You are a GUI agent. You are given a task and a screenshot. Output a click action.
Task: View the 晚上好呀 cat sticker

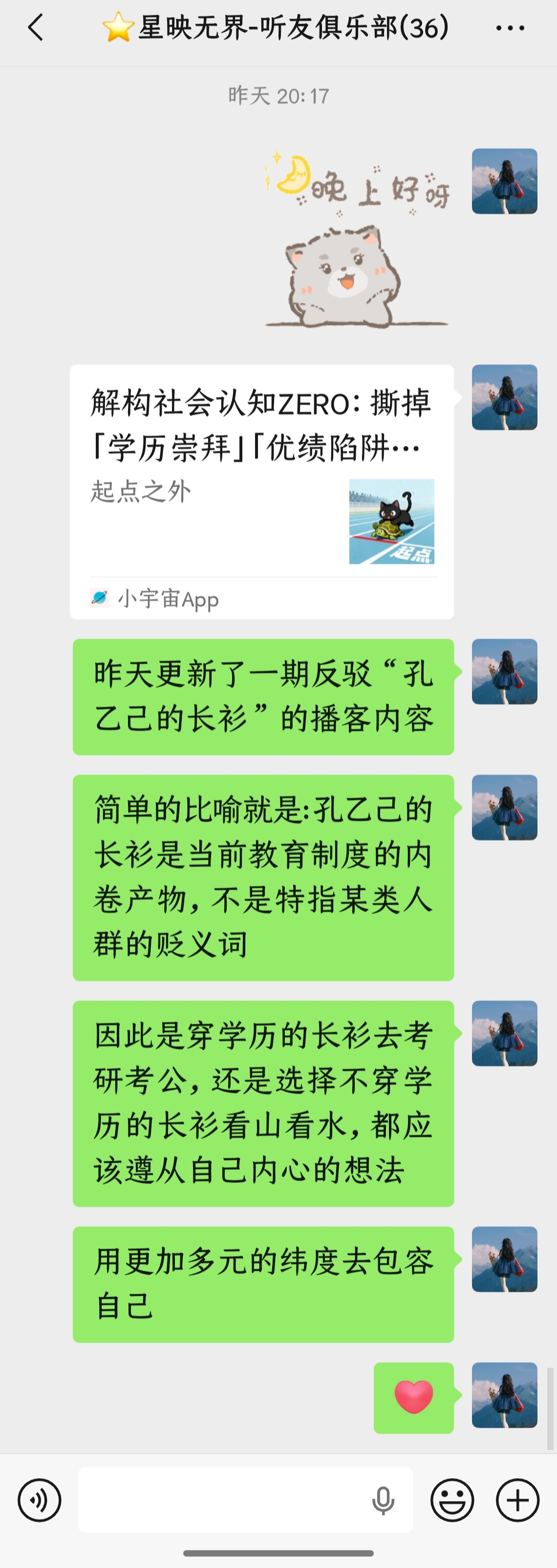356,240
